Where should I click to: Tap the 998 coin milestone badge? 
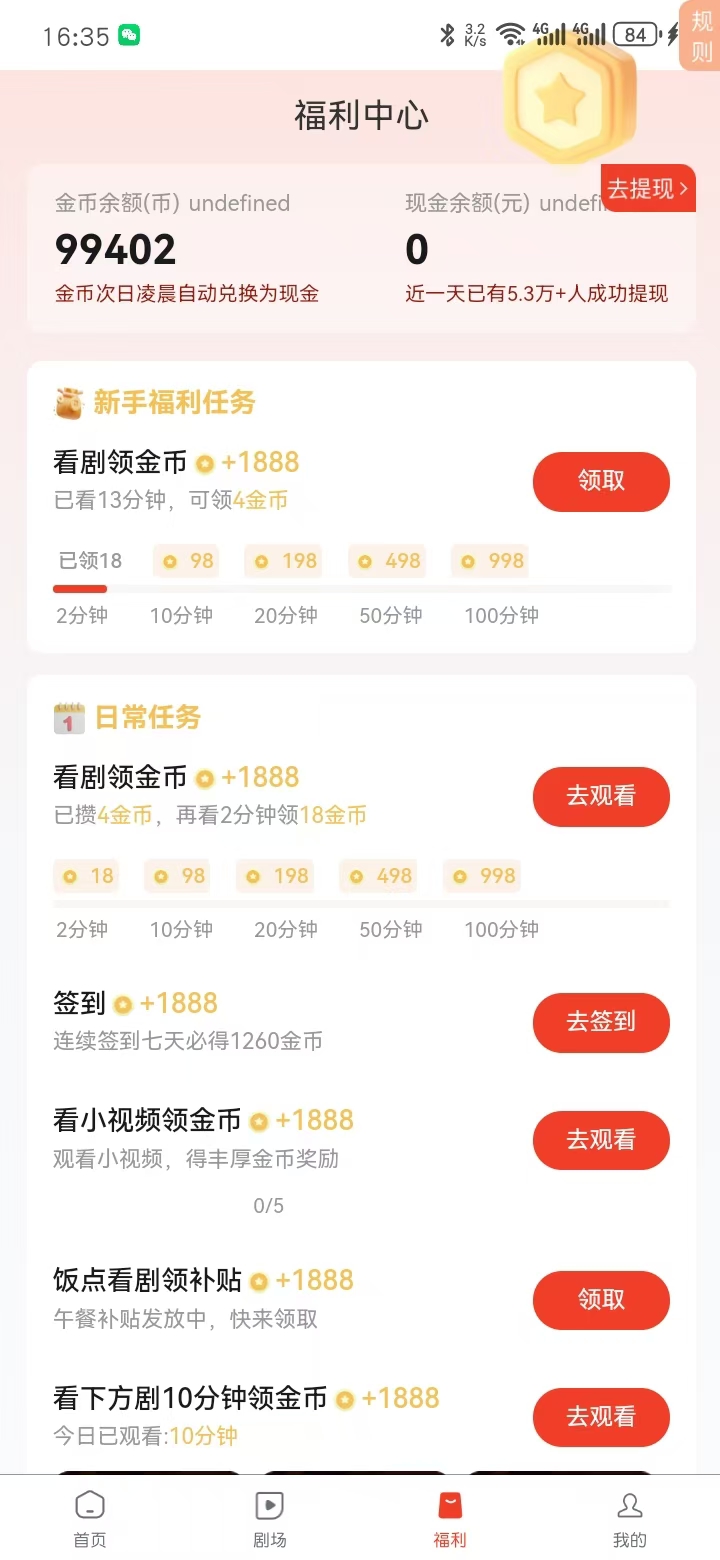pos(490,561)
